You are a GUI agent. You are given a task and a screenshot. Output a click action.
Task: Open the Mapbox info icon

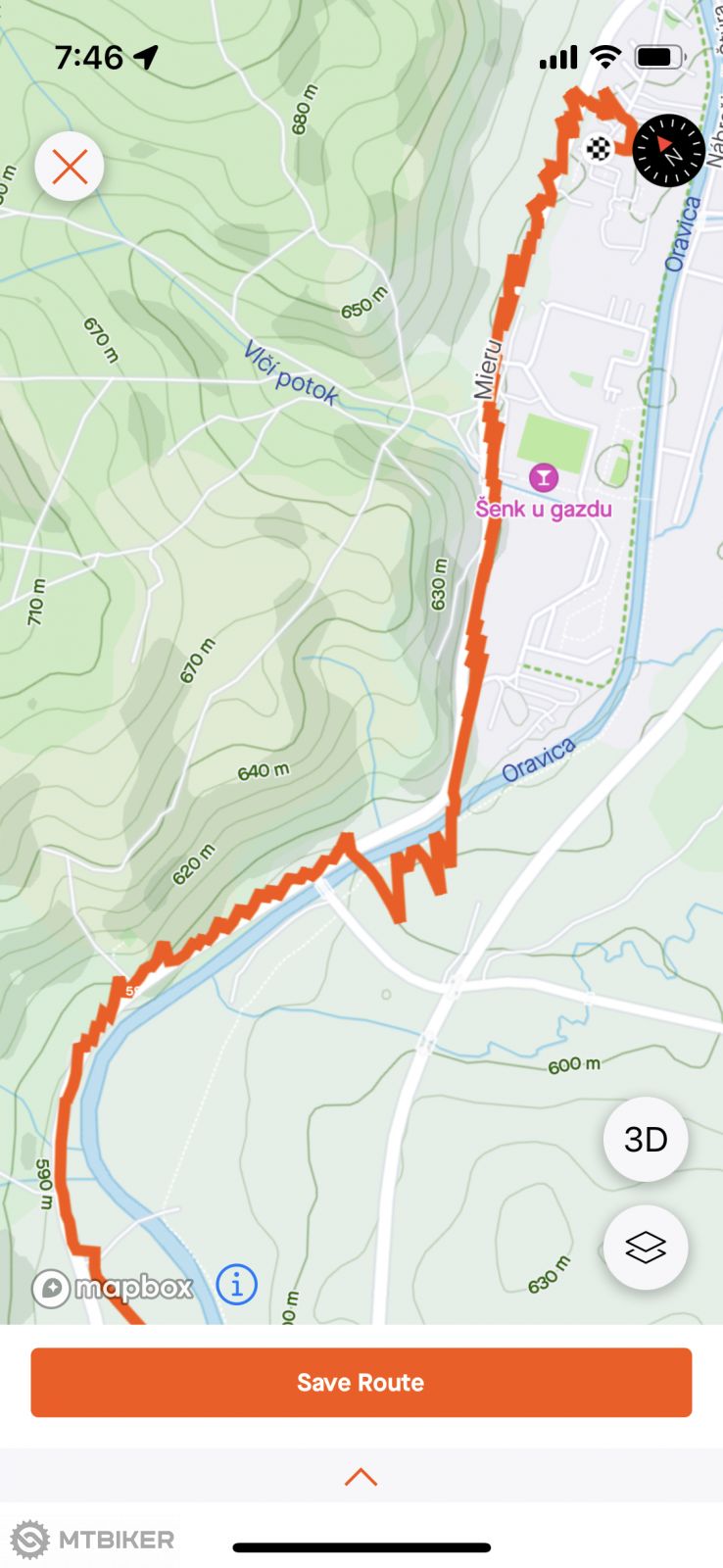click(236, 1284)
